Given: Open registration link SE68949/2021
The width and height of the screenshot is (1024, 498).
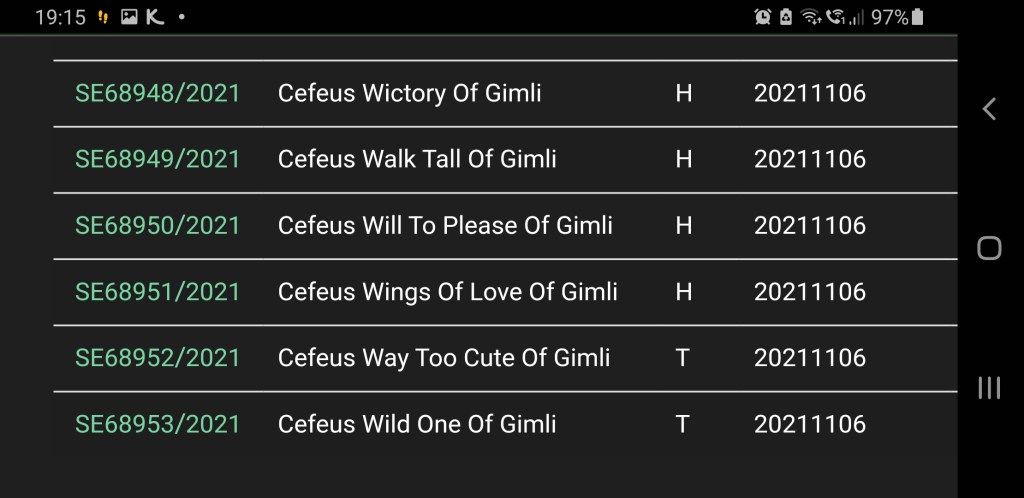Looking at the screenshot, I should [x=158, y=159].
